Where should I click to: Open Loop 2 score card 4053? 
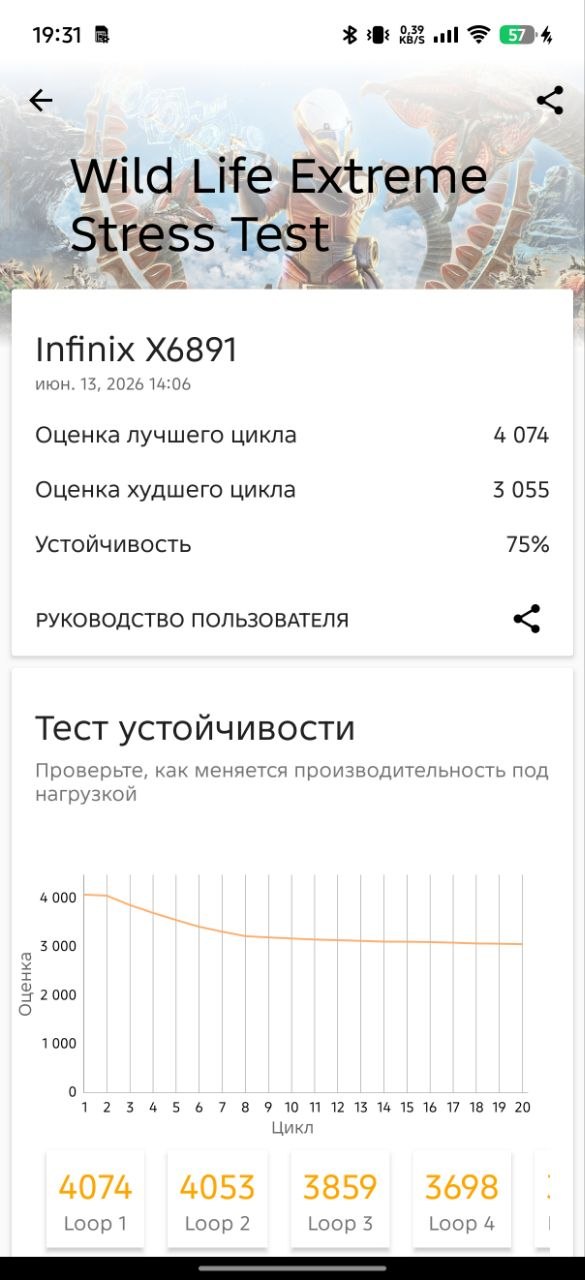(x=217, y=1200)
